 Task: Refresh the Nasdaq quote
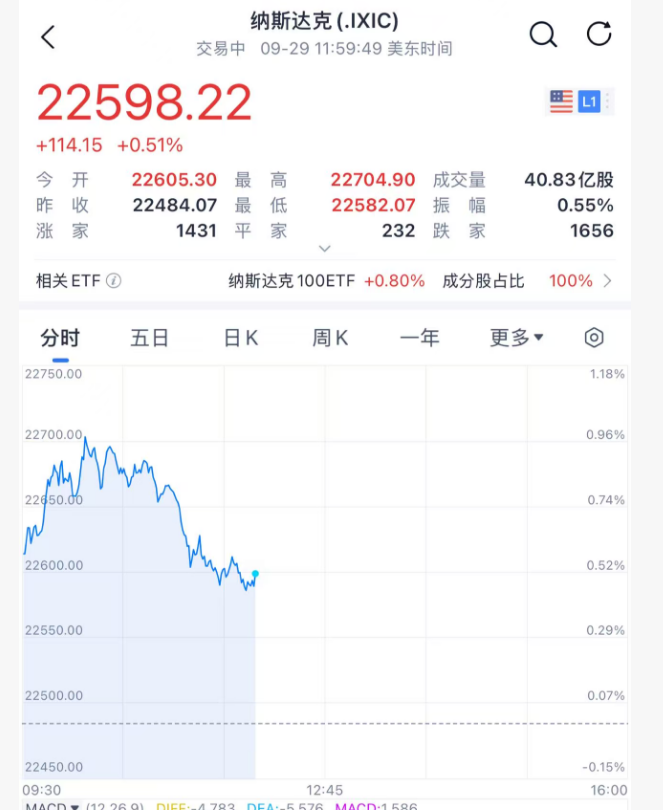[599, 34]
